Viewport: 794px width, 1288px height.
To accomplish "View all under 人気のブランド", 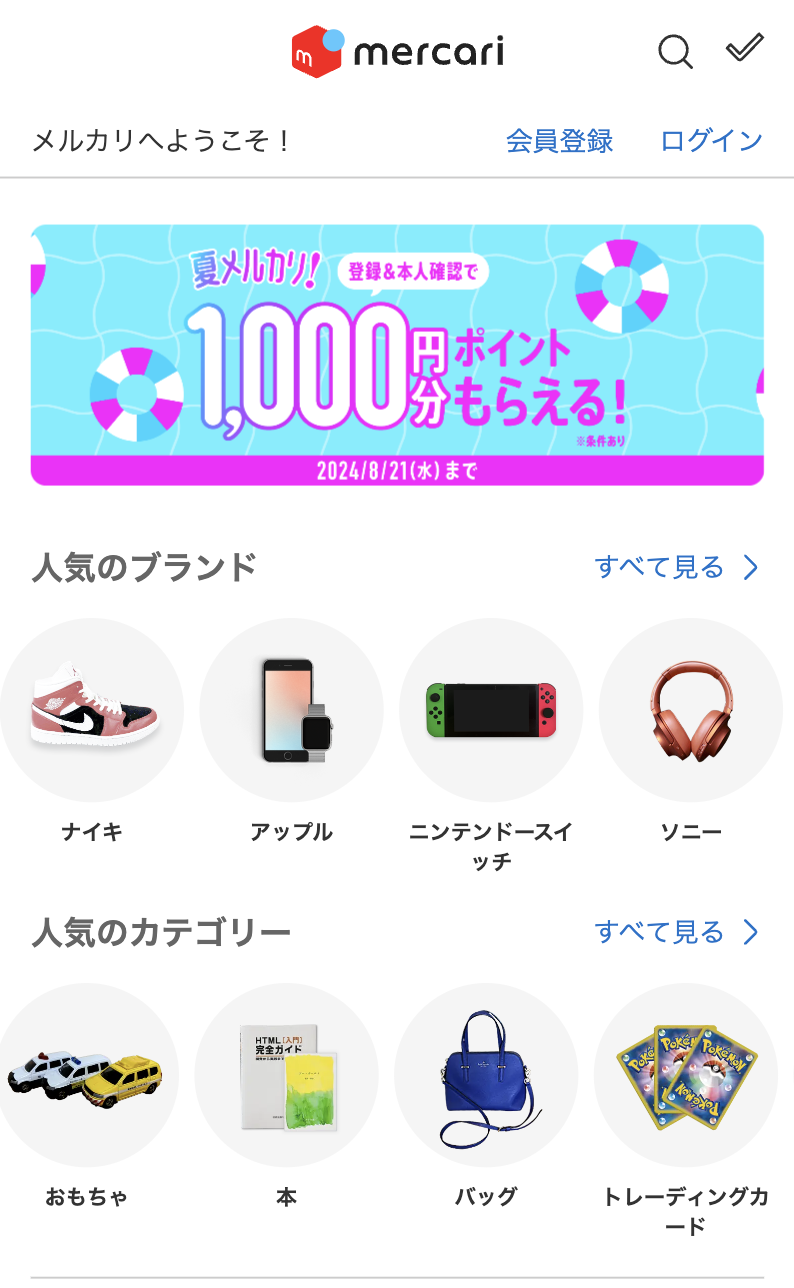I will tap(677, 567).
